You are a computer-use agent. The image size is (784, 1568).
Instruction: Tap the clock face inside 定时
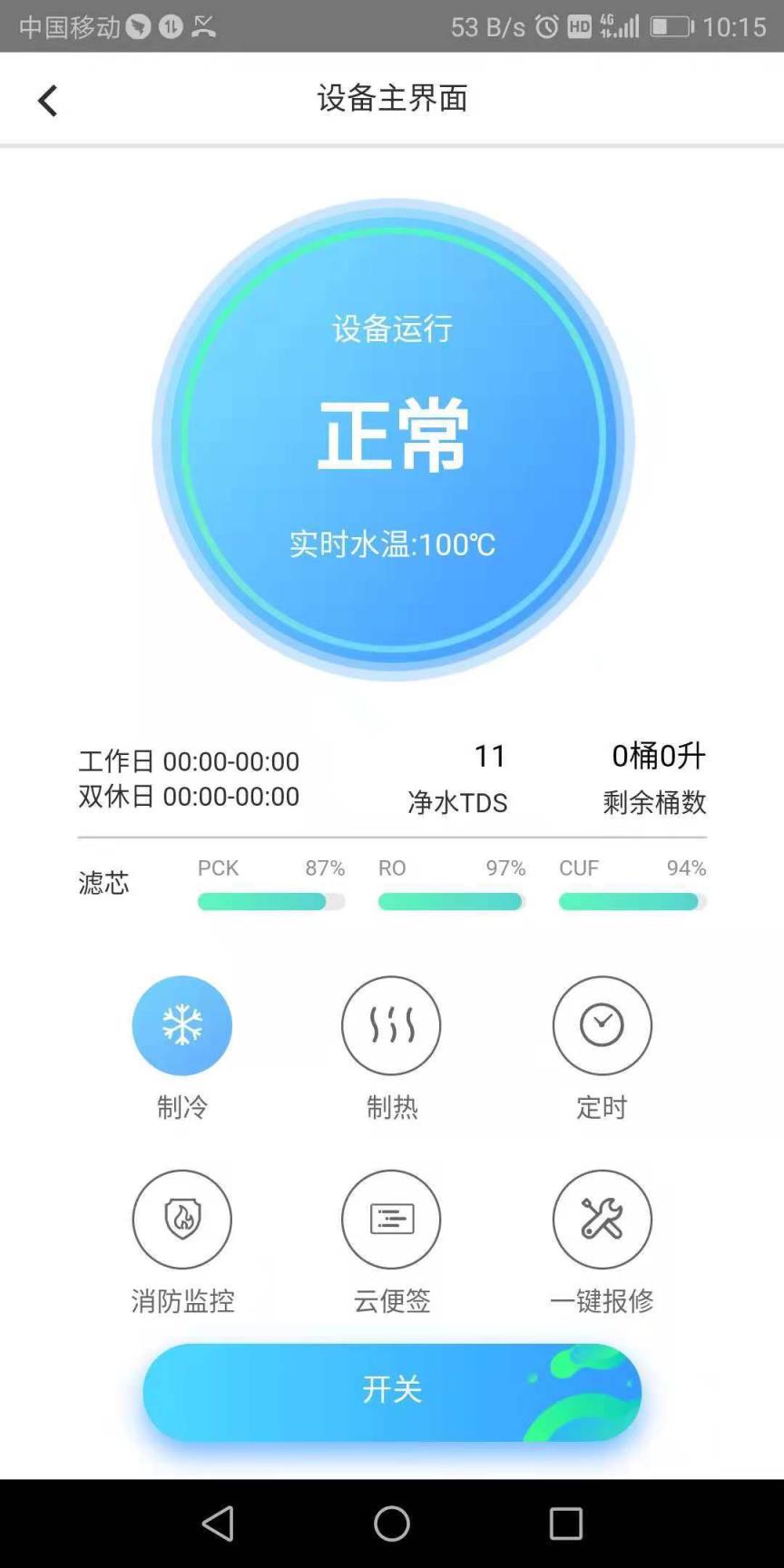602,1025
